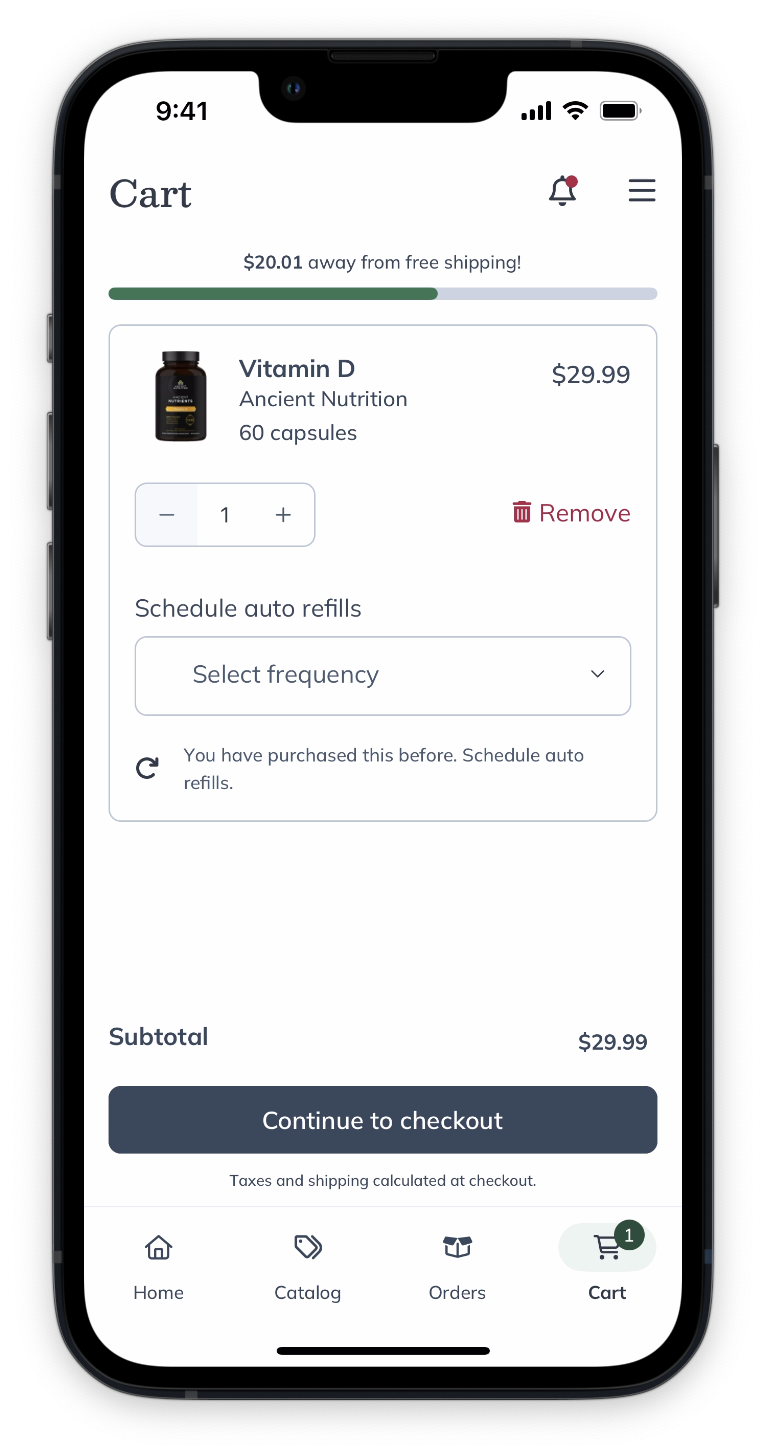Select the Cart tab
The image size is (766, 1454).
pyautogui.click(x=607, y=1266)
